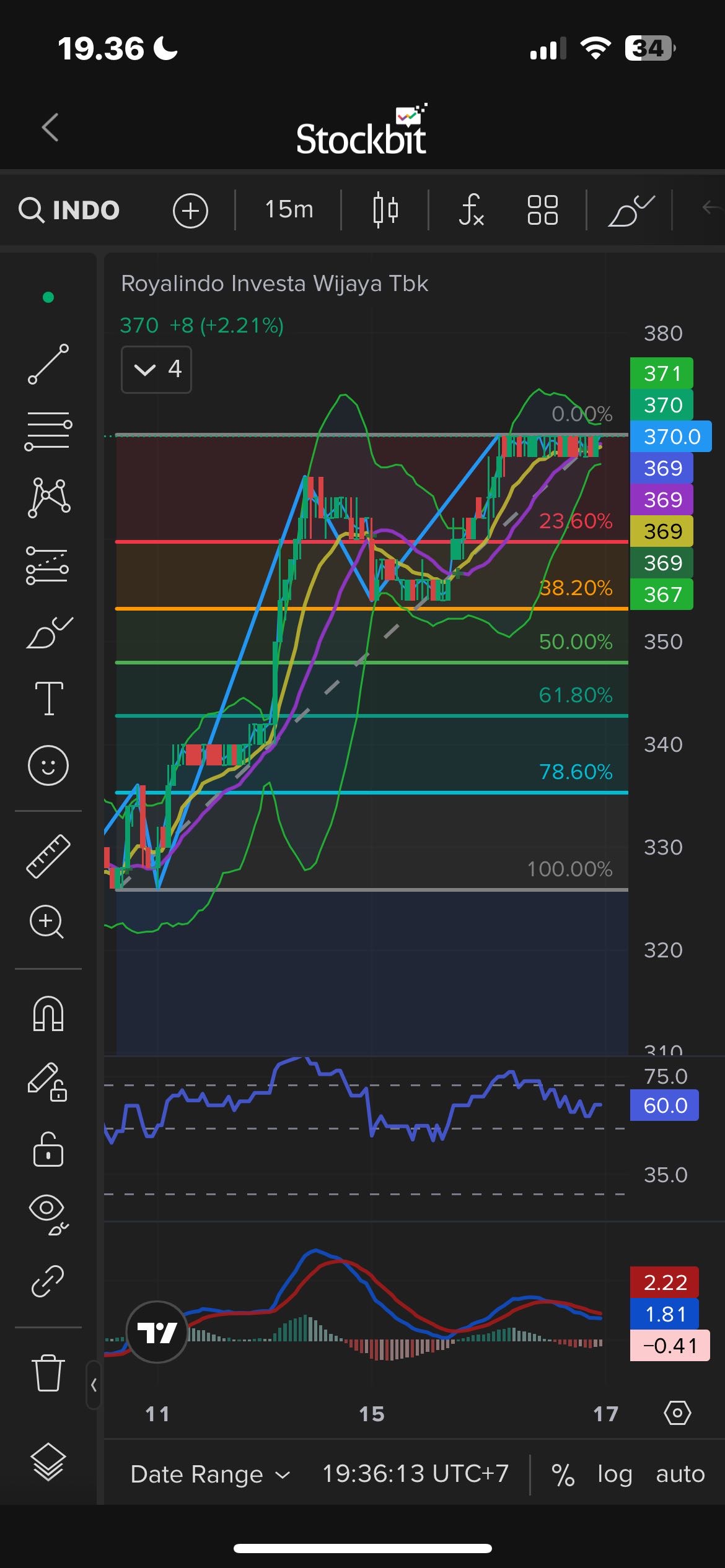Select the text annotation tool
725x1568 pixels.
48,698
